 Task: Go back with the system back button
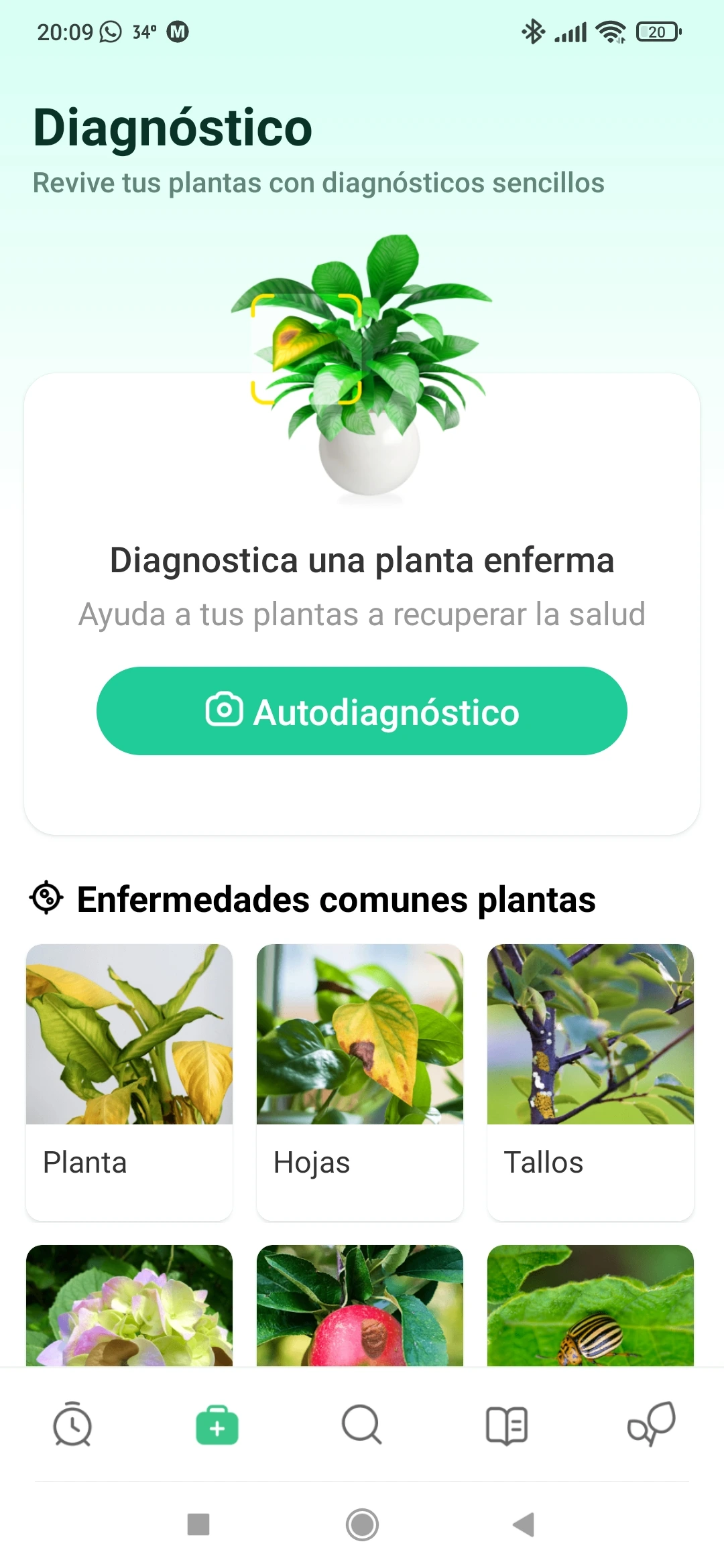(524, 1524)
